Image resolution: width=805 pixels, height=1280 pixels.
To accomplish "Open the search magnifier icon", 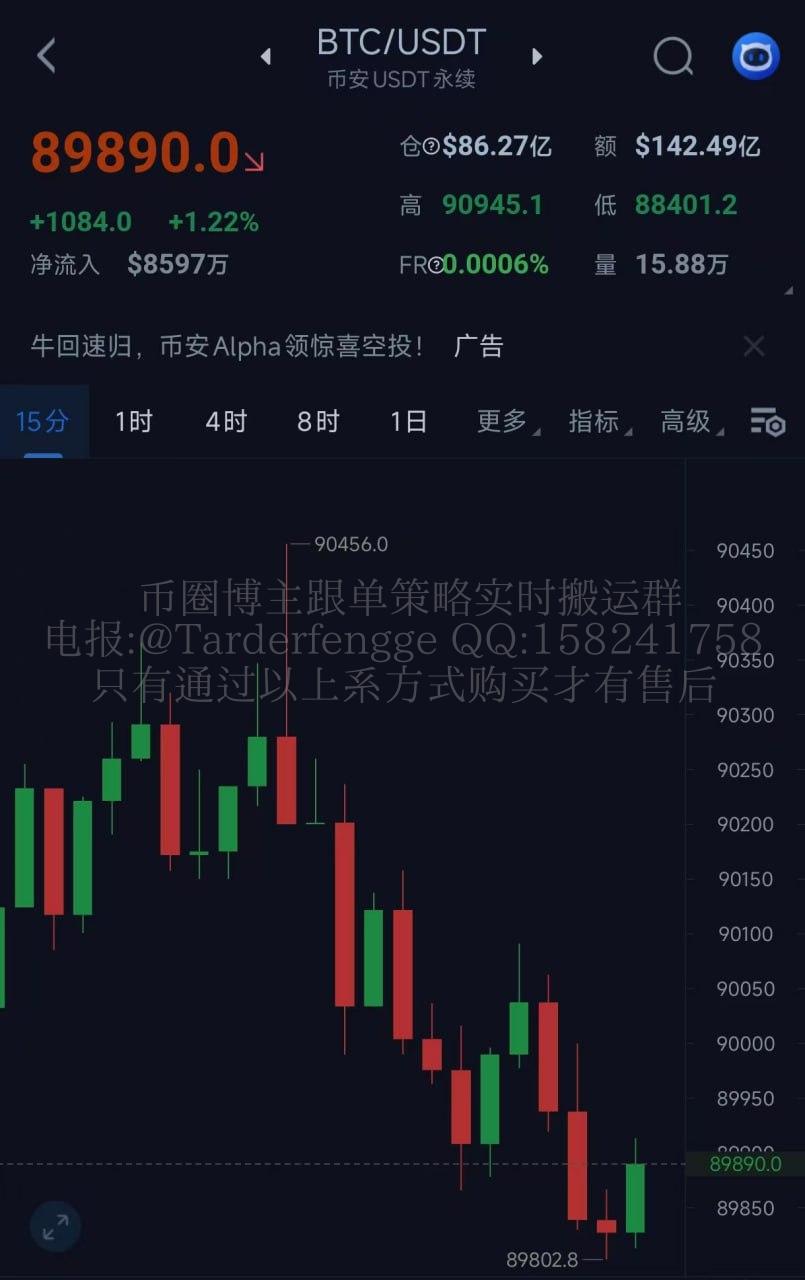I will 673,57.
